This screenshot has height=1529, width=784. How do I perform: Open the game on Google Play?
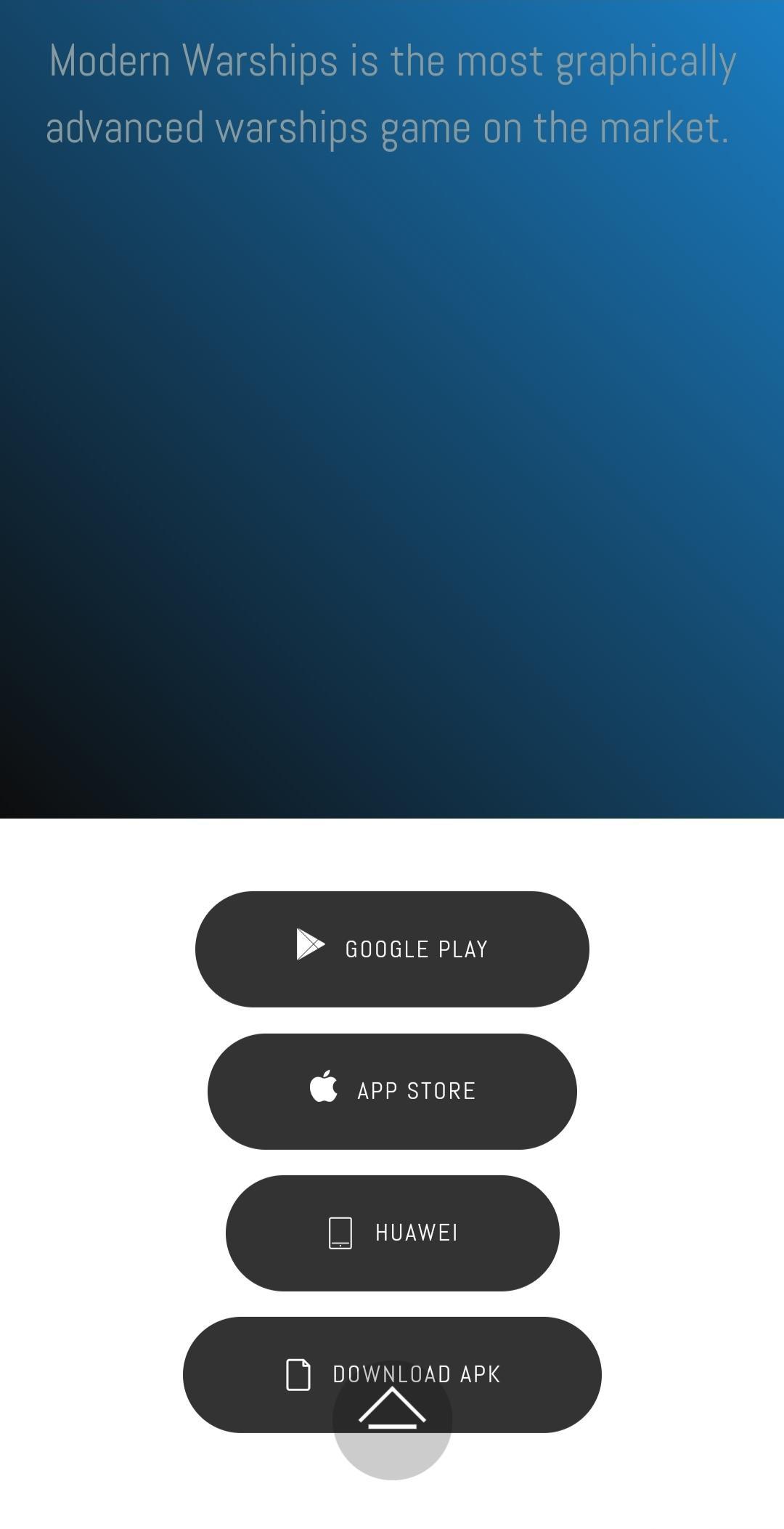click(x=392, y=947)
